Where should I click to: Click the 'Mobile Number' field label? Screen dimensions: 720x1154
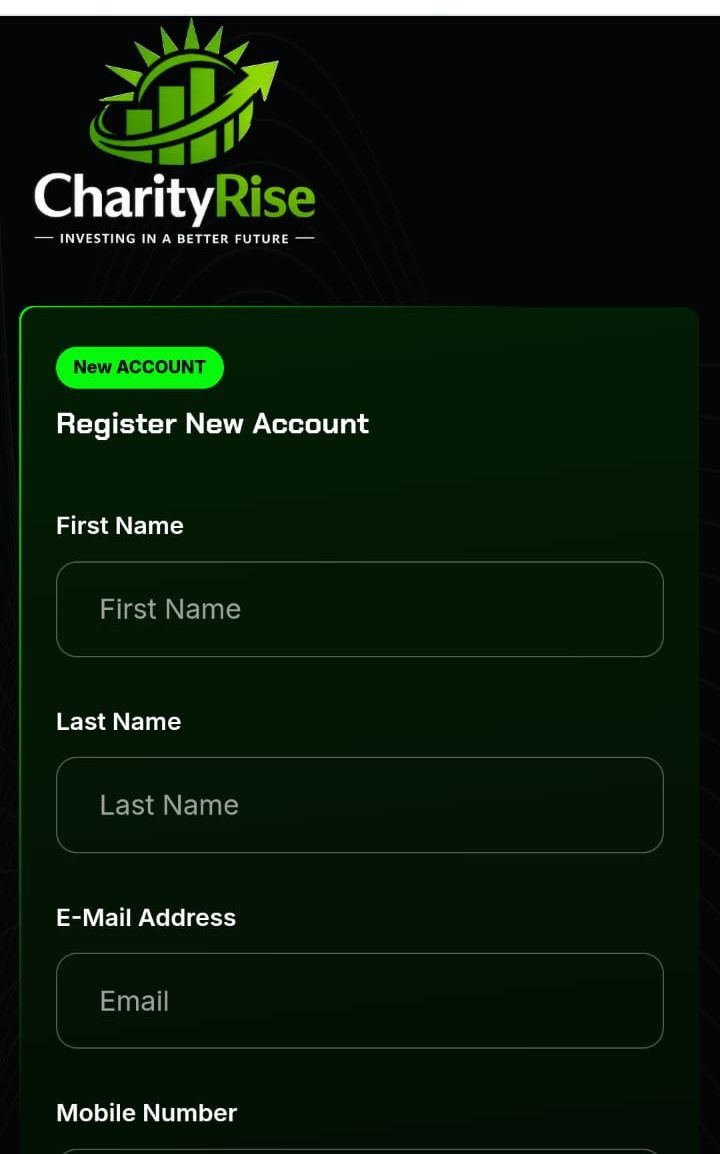pyautogui.click(x=146, y=1112)
